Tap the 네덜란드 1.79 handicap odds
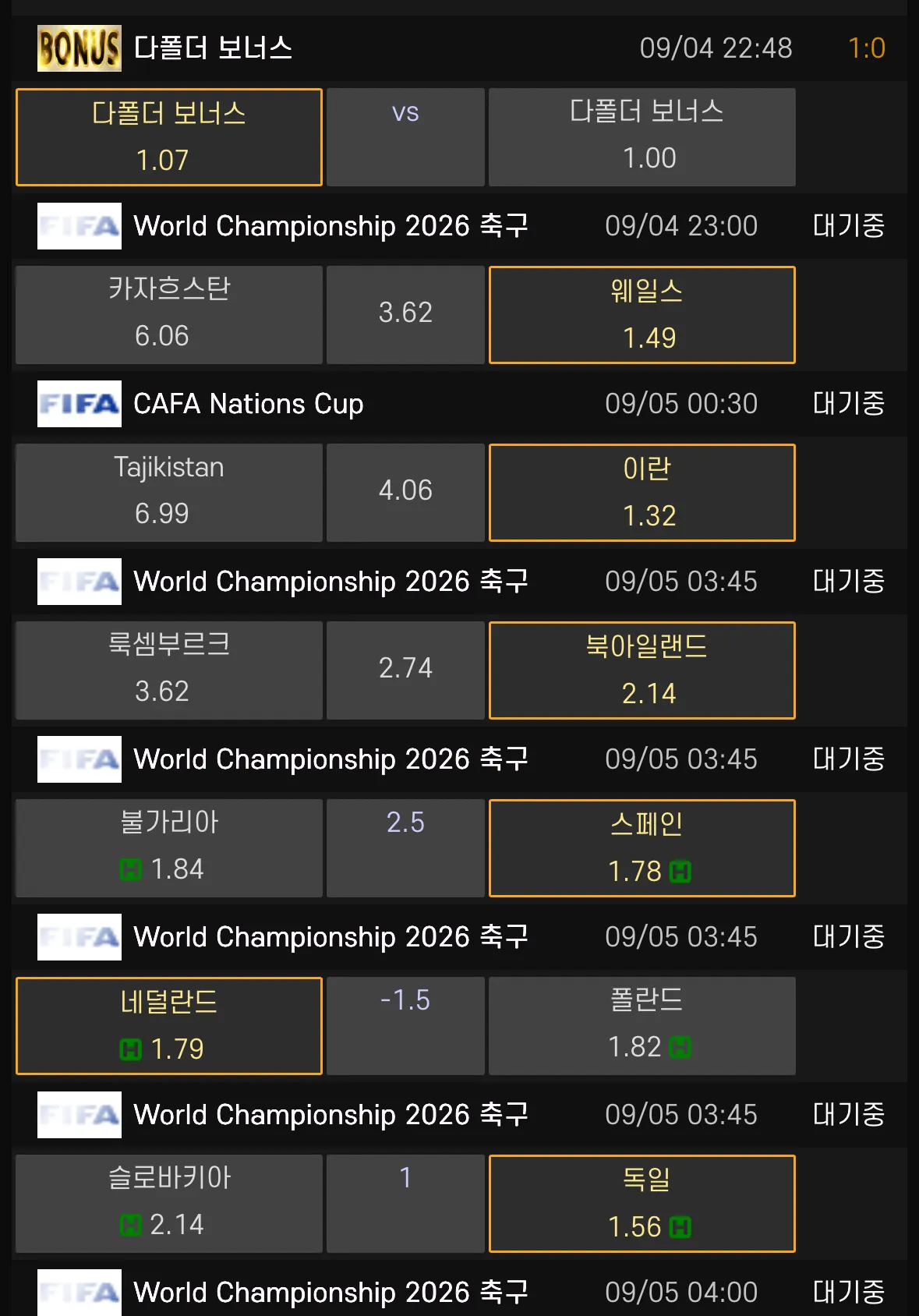Image resolution: width=919 pixels, height=1316 pixels. pyautogui.click(x=168, y=1026)
